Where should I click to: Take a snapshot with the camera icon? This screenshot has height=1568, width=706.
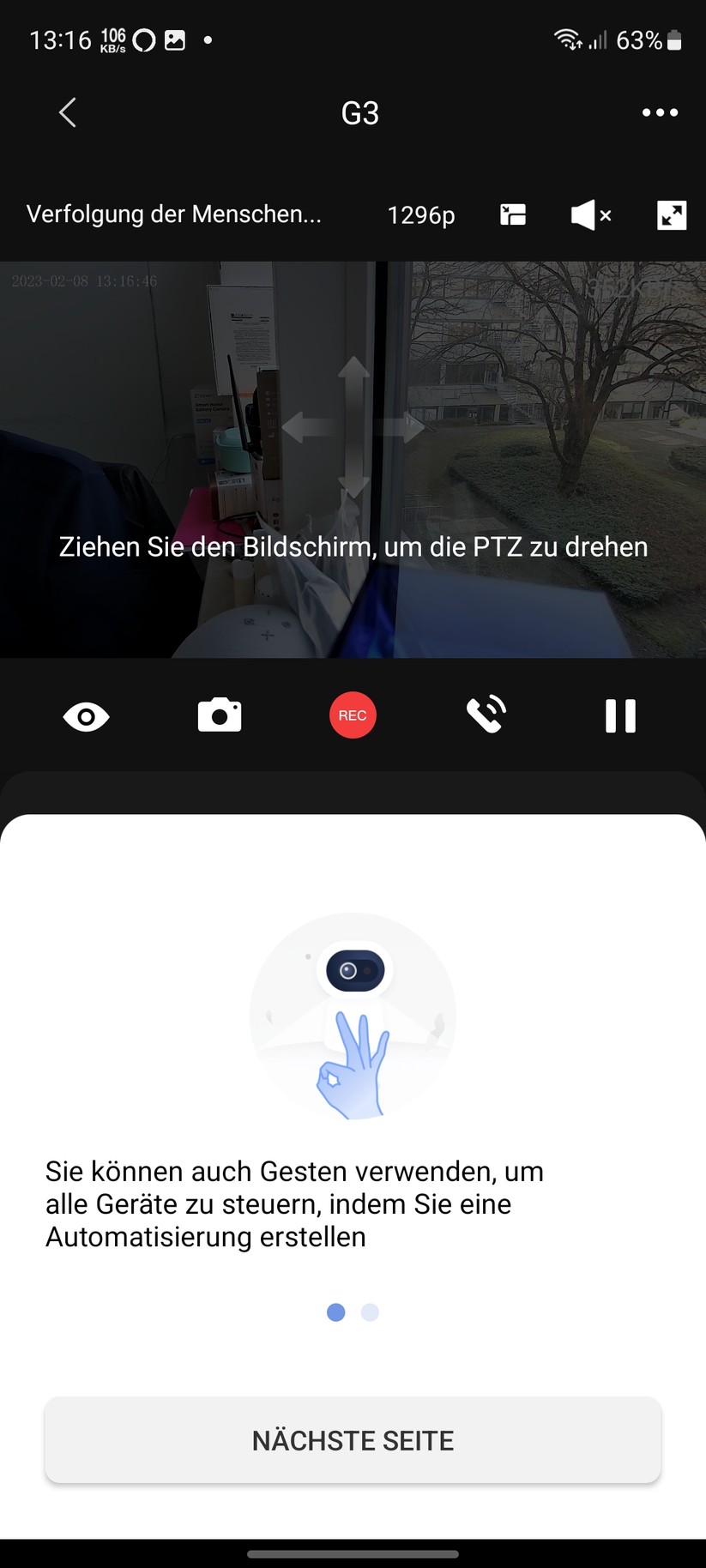click(220, 715)
